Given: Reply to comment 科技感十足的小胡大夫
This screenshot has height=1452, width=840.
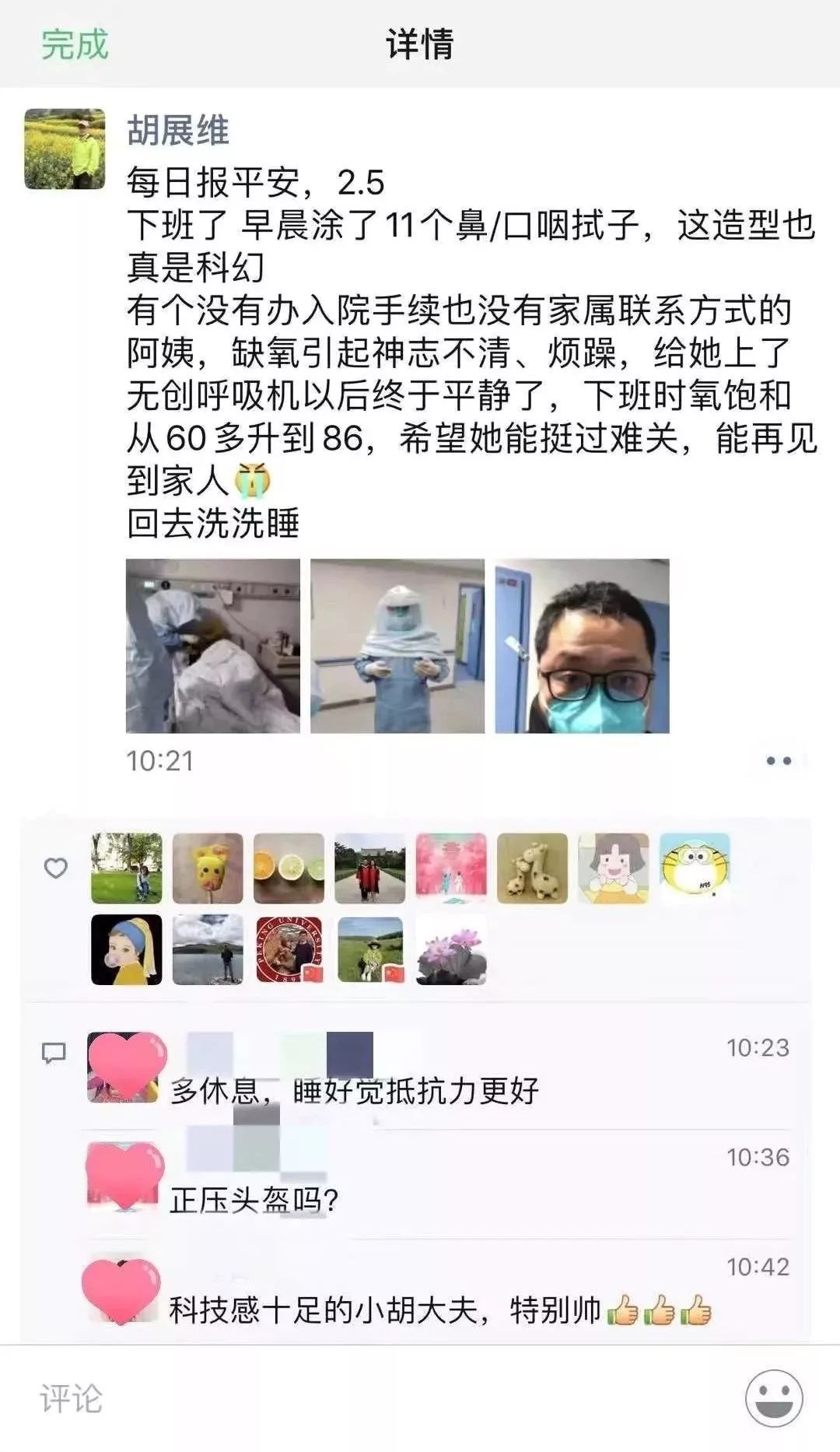Looking at the screenshot, I should coord(385,1310).
